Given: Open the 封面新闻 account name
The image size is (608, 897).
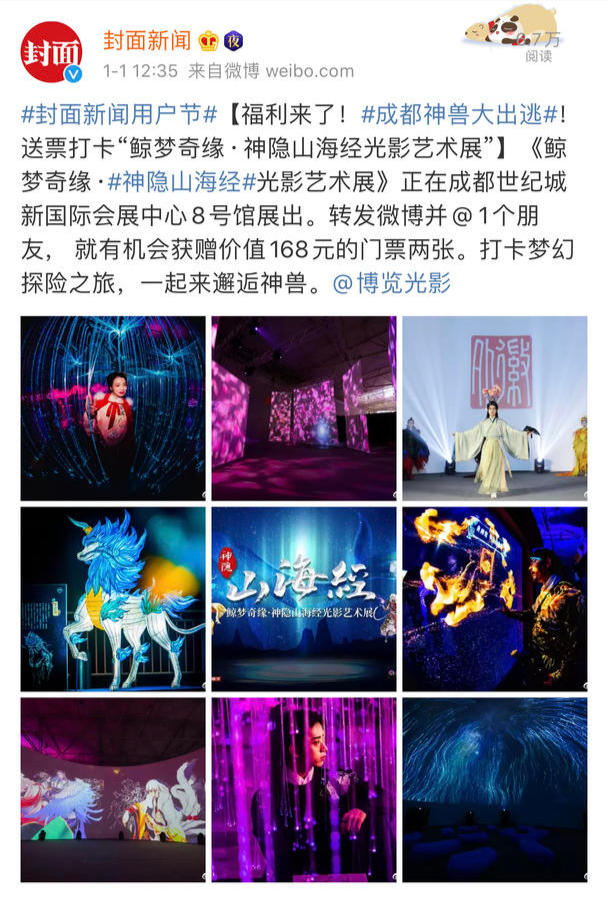Looking at the screenshot, I should (146, 40).
